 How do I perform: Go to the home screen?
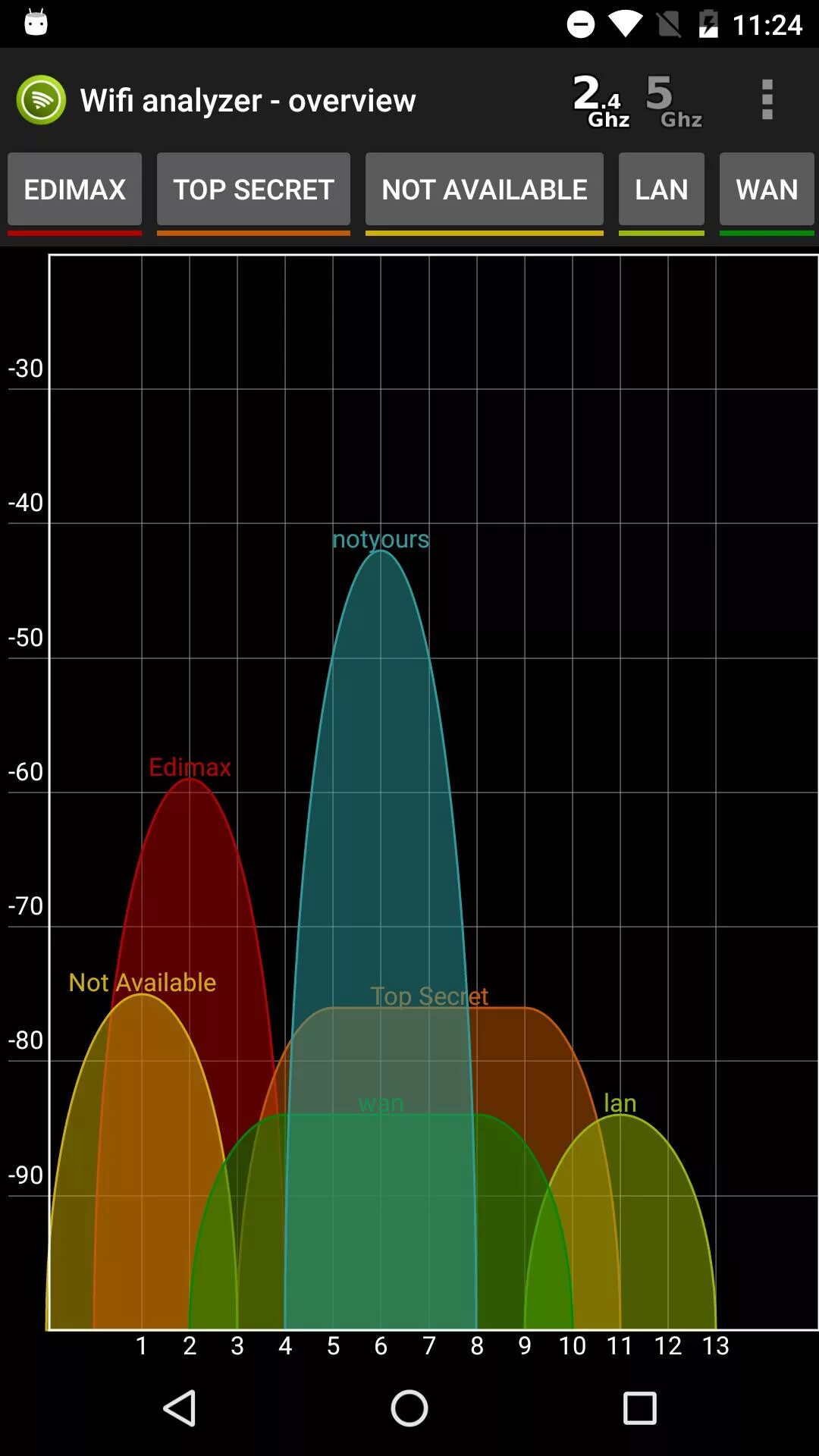pos(409,1408)
